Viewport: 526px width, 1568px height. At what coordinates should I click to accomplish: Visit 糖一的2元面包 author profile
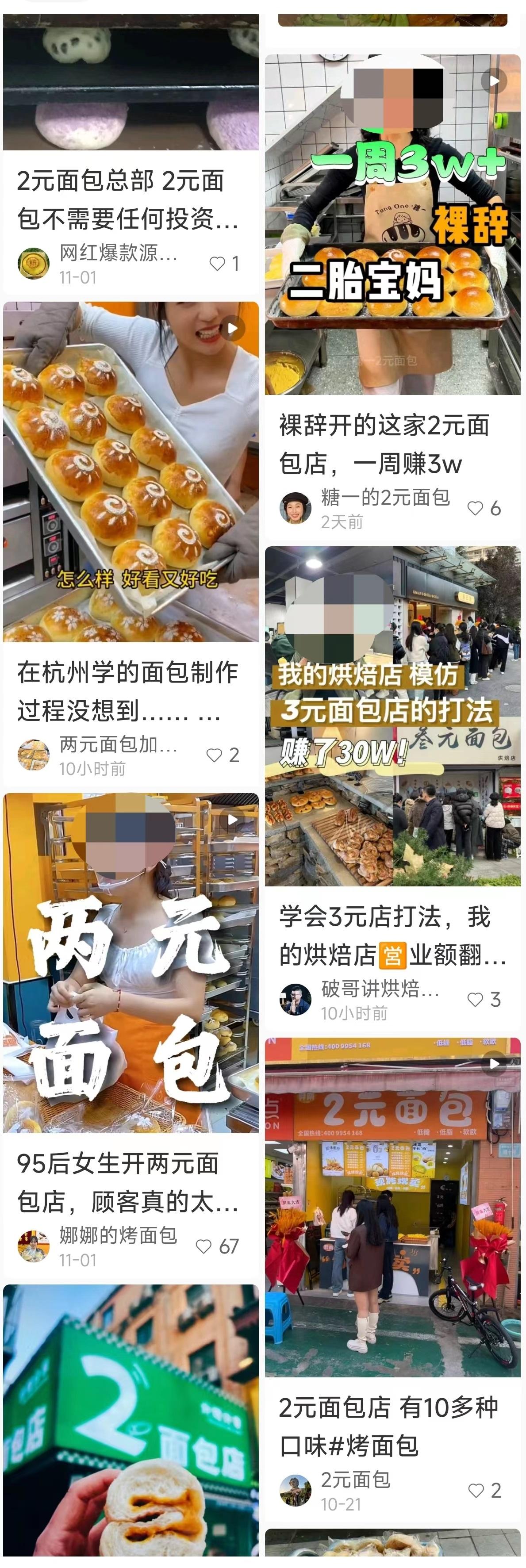295,508
